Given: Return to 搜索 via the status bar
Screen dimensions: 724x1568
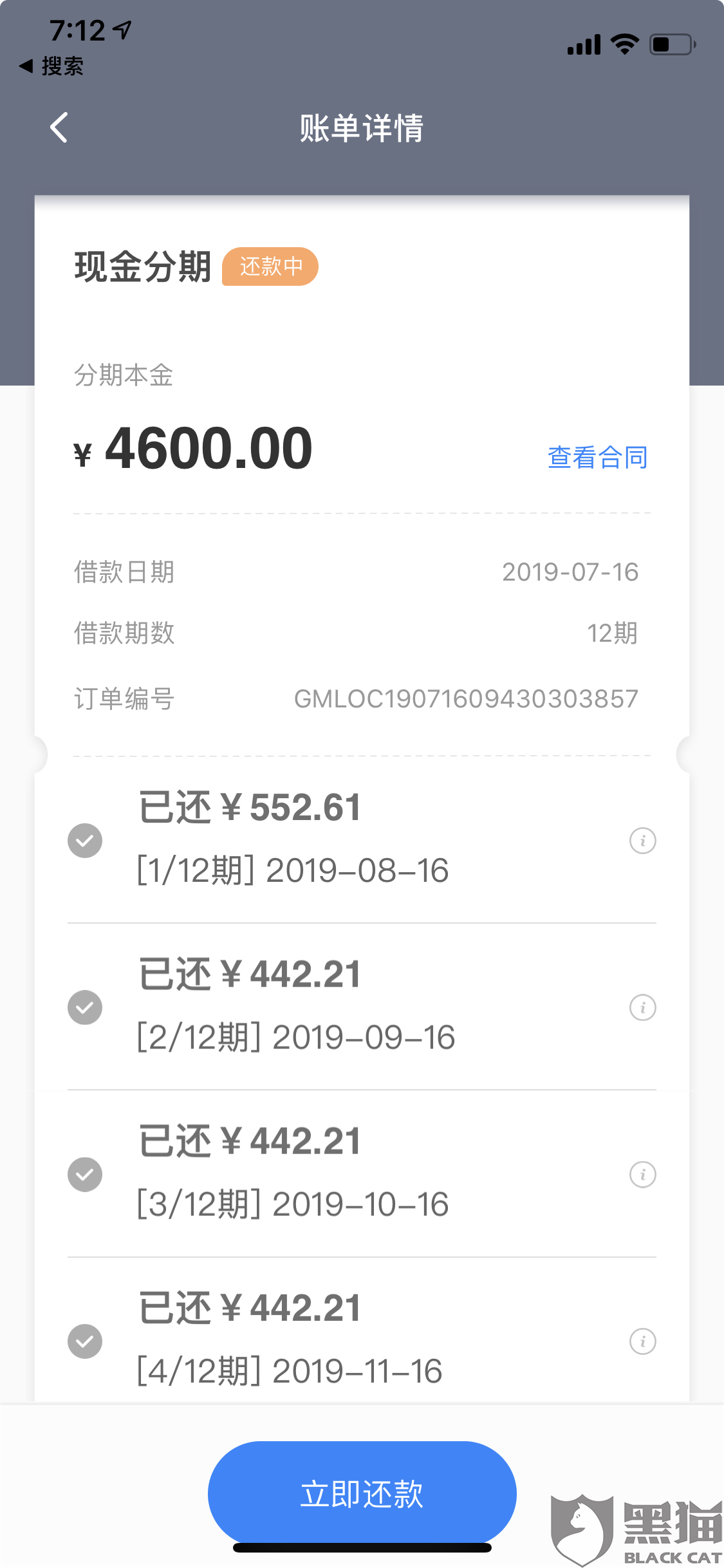Looking at the screenshot, I should 51,66.
